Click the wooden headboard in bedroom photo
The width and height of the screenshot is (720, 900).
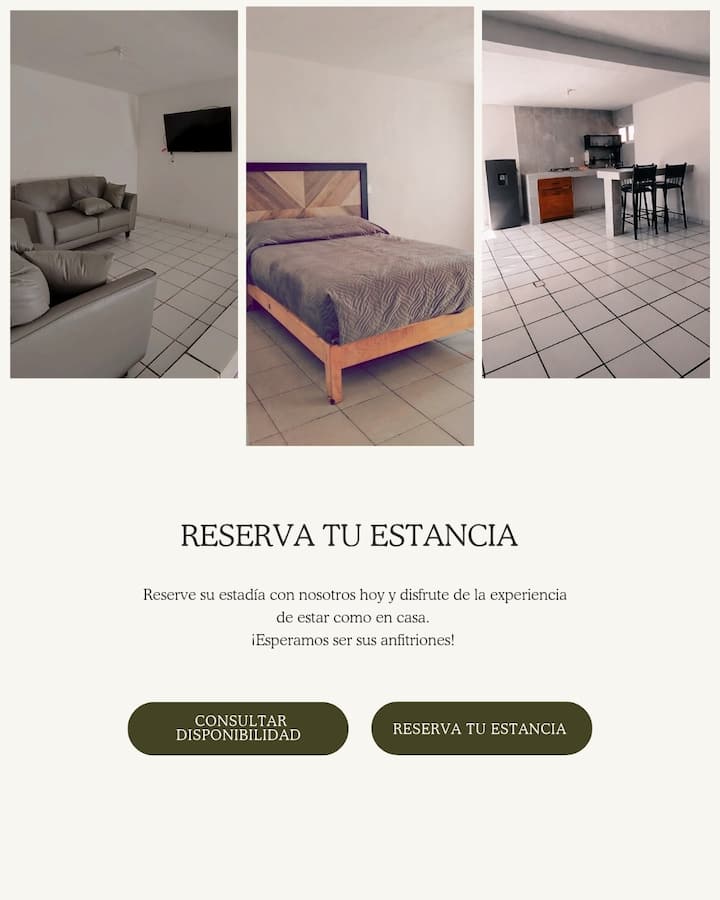coord(305,190)
